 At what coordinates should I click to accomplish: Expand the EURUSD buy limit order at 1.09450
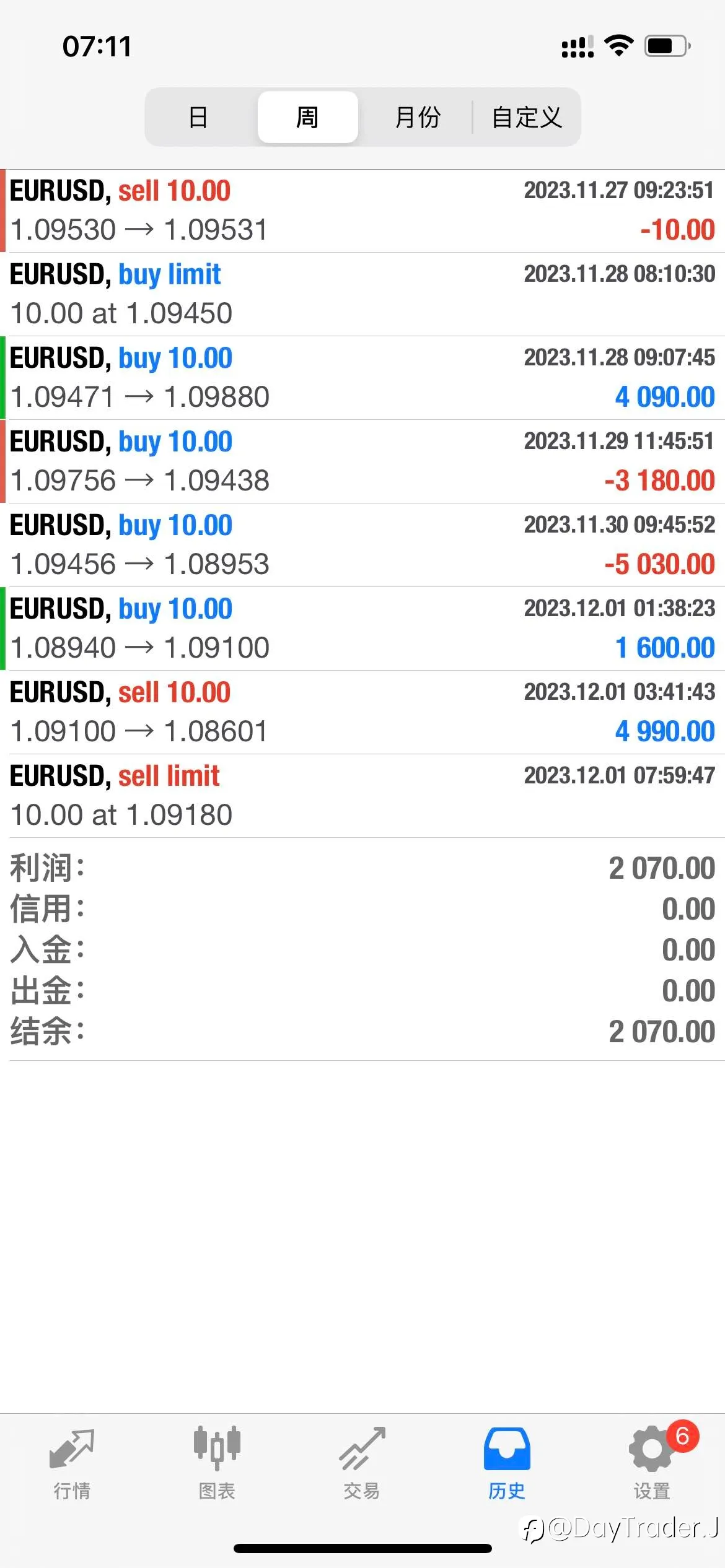[362, 294]
